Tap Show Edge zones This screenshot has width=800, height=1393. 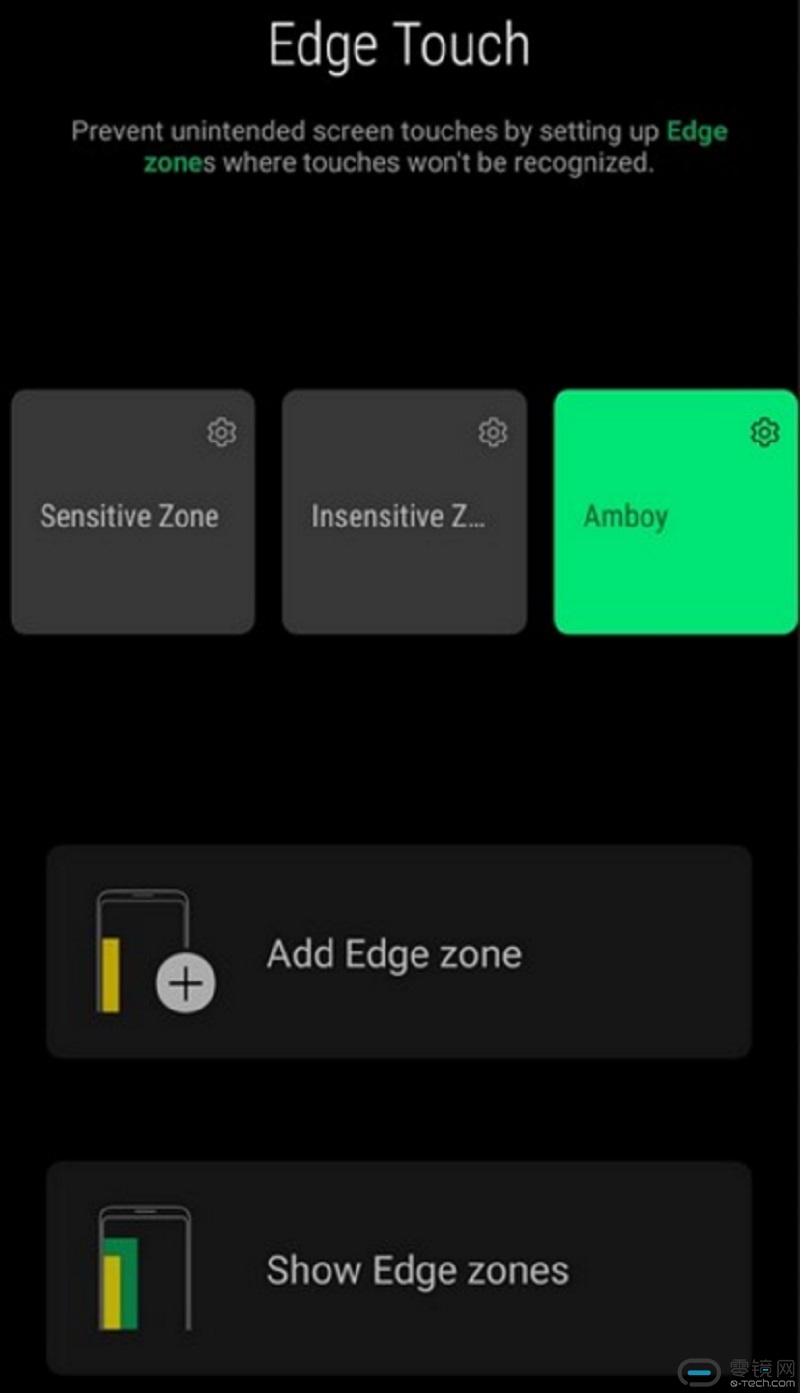pyautogui.click(x=399, y=1268)
